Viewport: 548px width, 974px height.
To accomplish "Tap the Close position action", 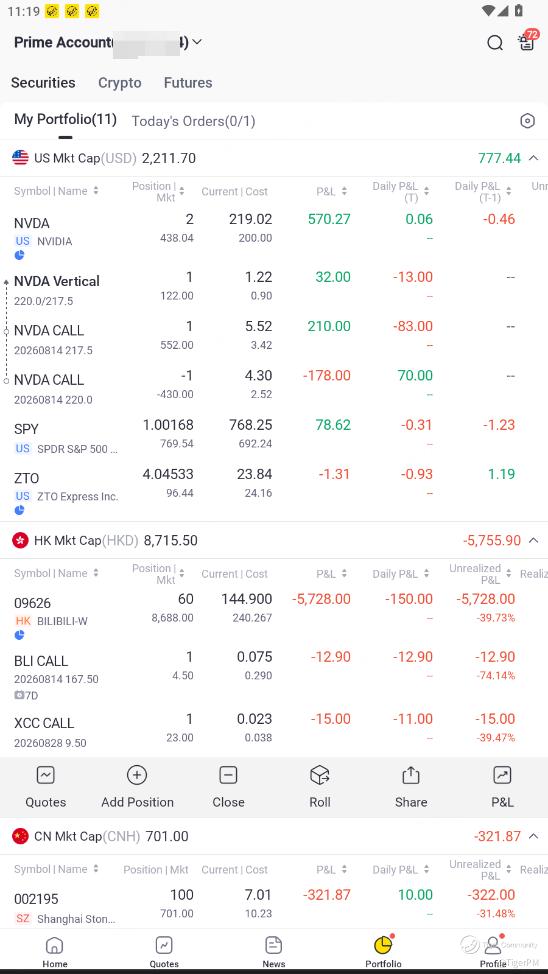I will point(228,787).
